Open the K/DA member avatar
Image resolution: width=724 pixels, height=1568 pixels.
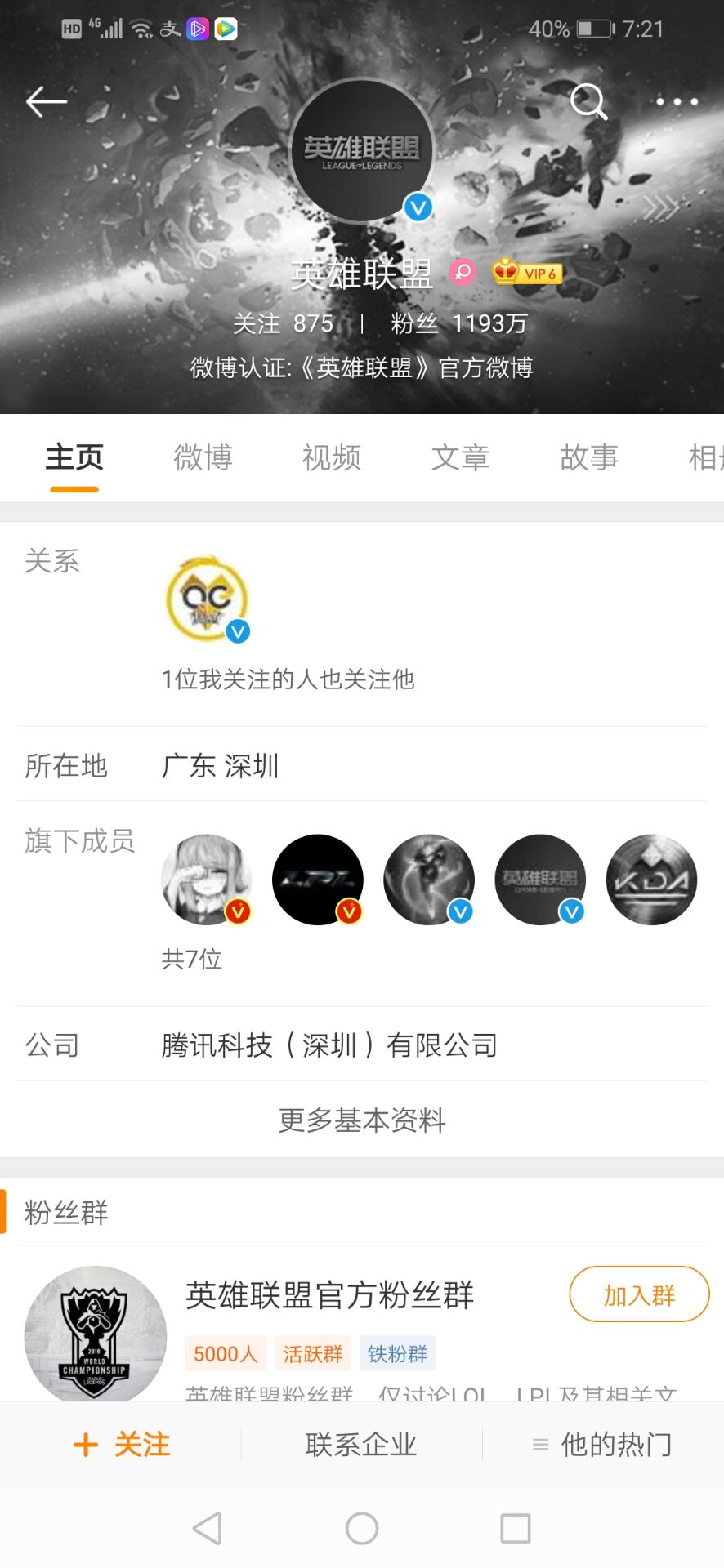coord(651,880)
